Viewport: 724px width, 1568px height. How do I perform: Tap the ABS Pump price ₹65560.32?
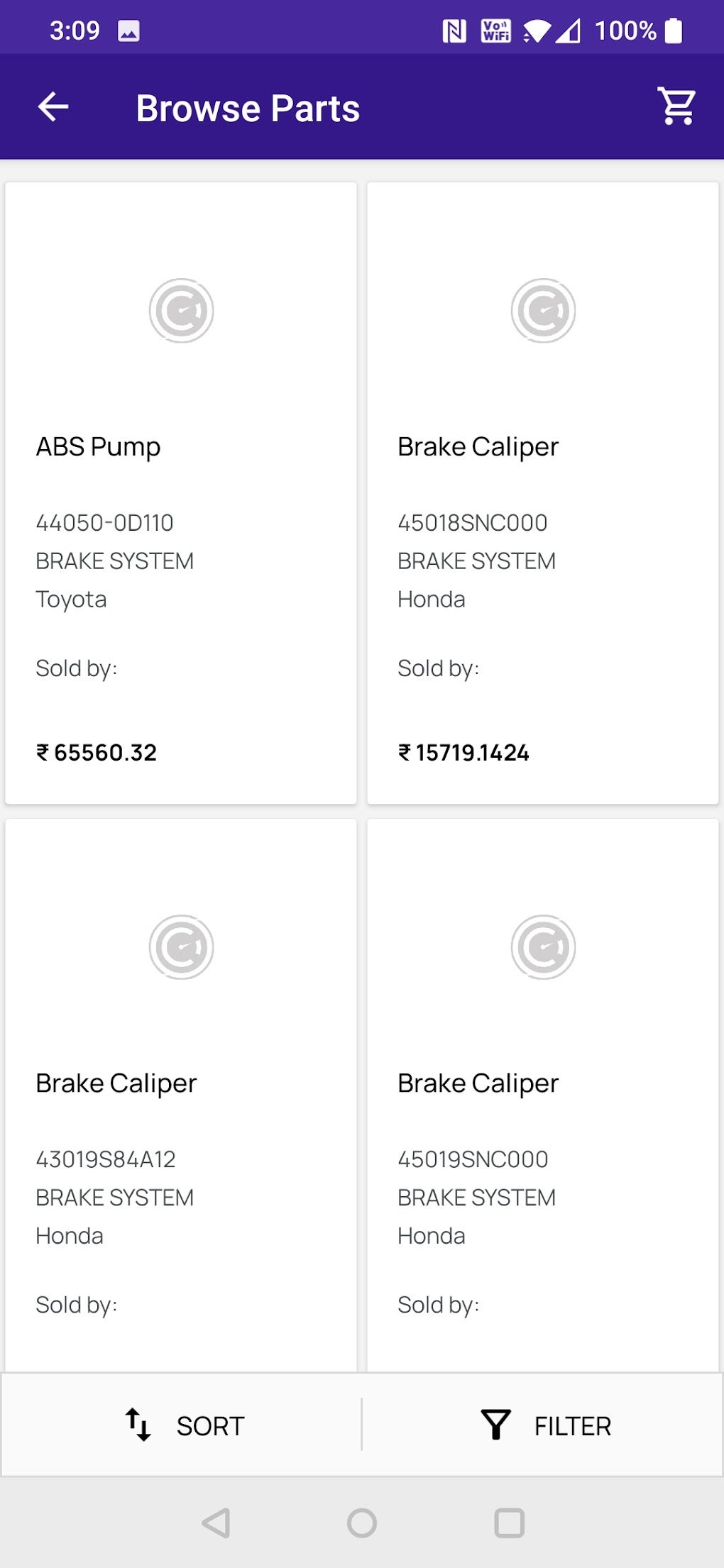click(x=97, y=753)
